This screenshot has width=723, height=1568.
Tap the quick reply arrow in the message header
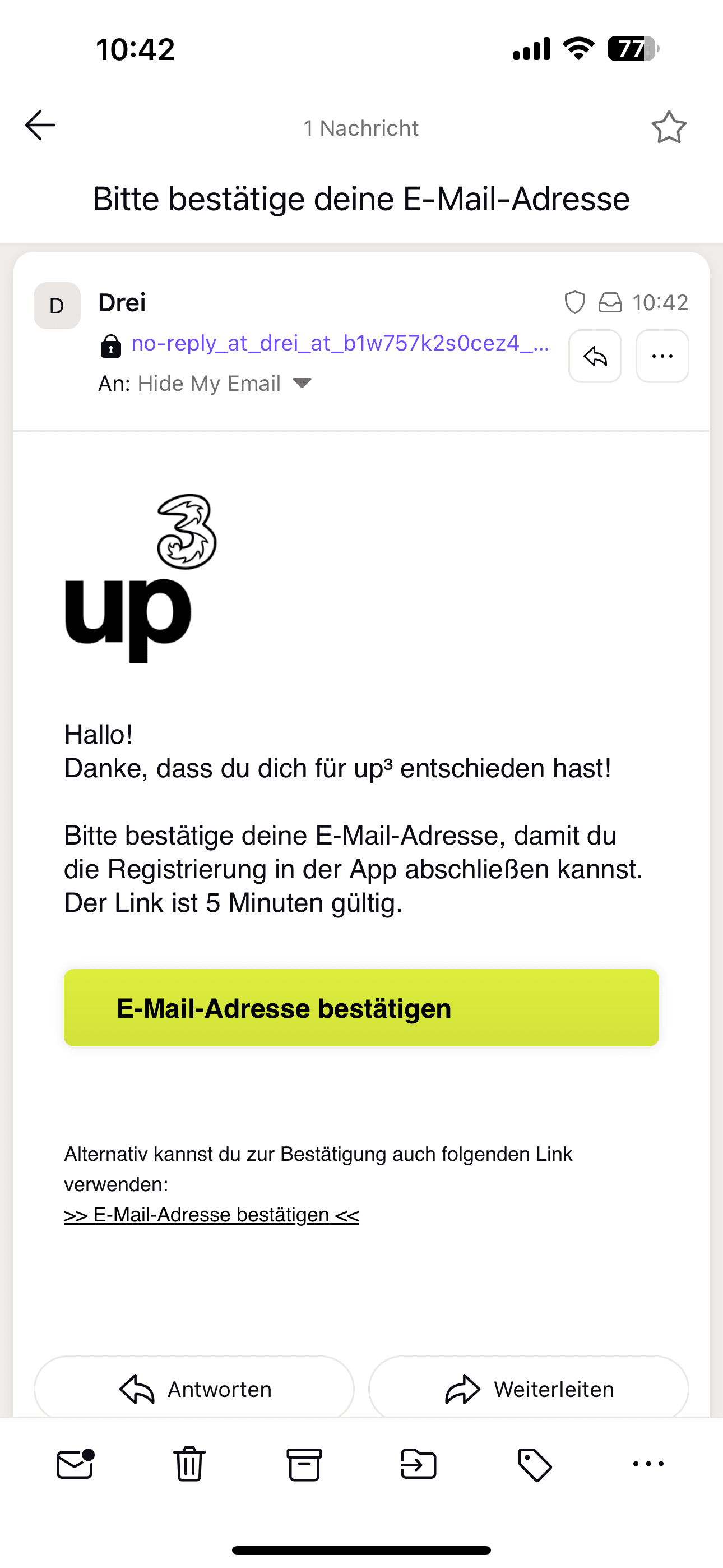pyautogui.click(x=595, y=357)
